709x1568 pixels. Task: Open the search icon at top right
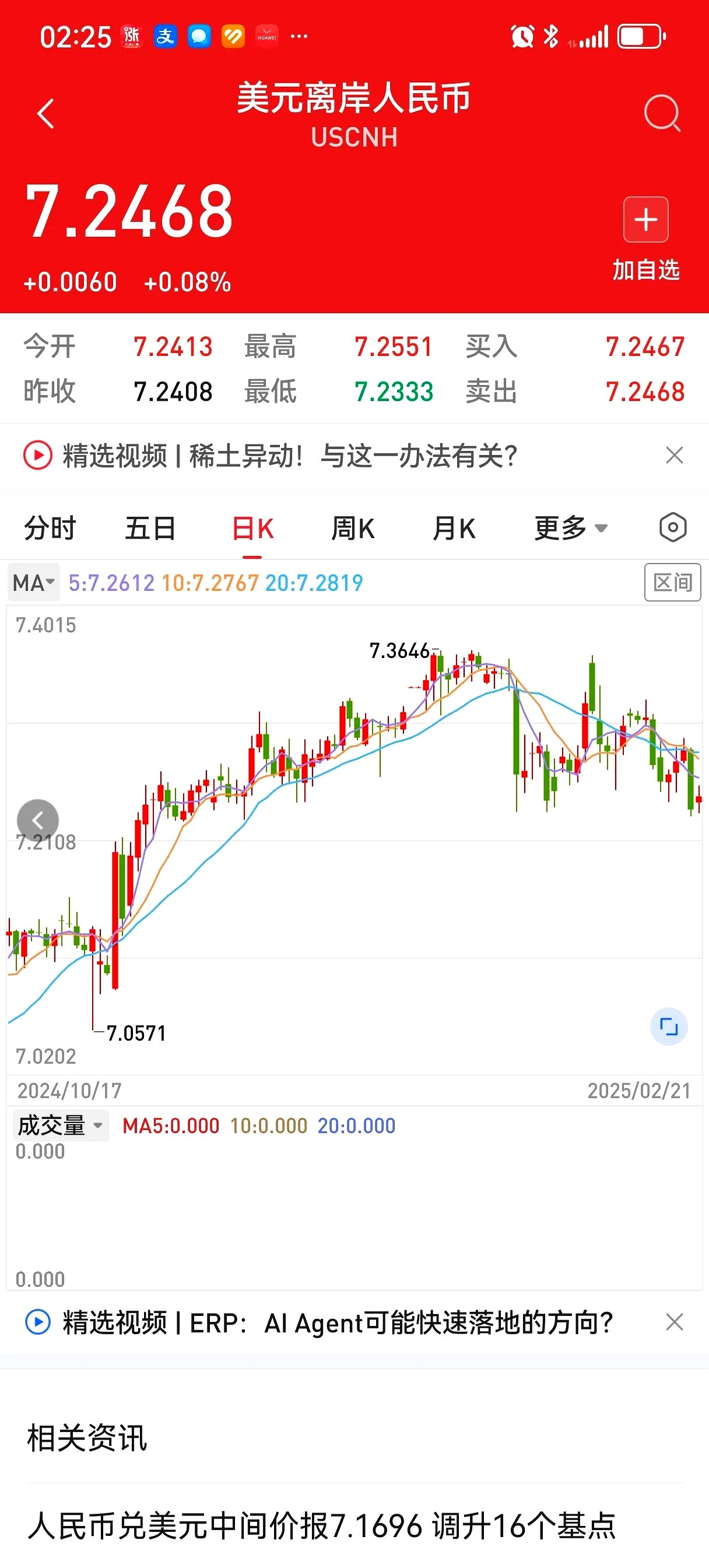(x=663, y=114)
